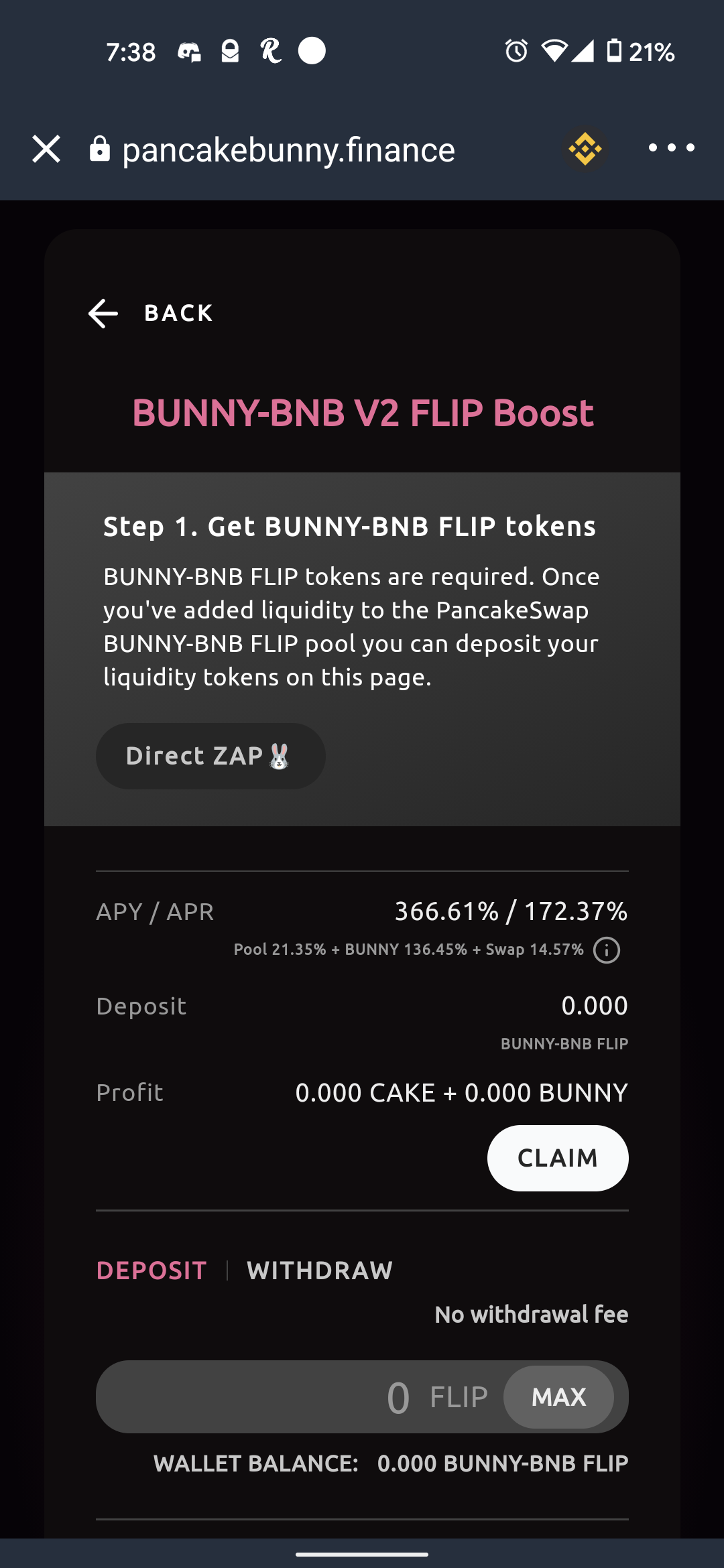724x1568 pixels.
Task: Fill in the MAX deposit amount
Action: [559, 1397]
